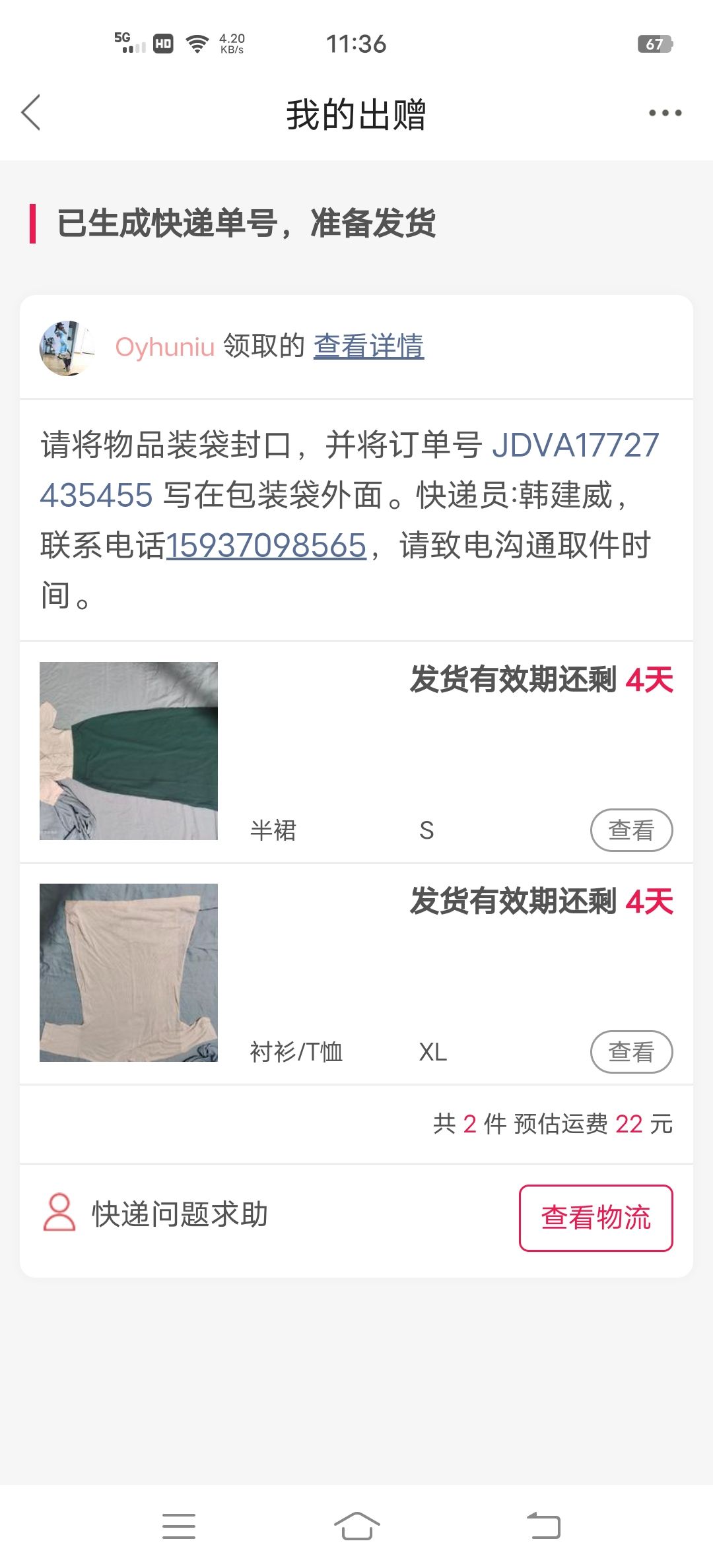Go to the system home screen
This screenshot has height=1568, width=713.
point(356,1526)
